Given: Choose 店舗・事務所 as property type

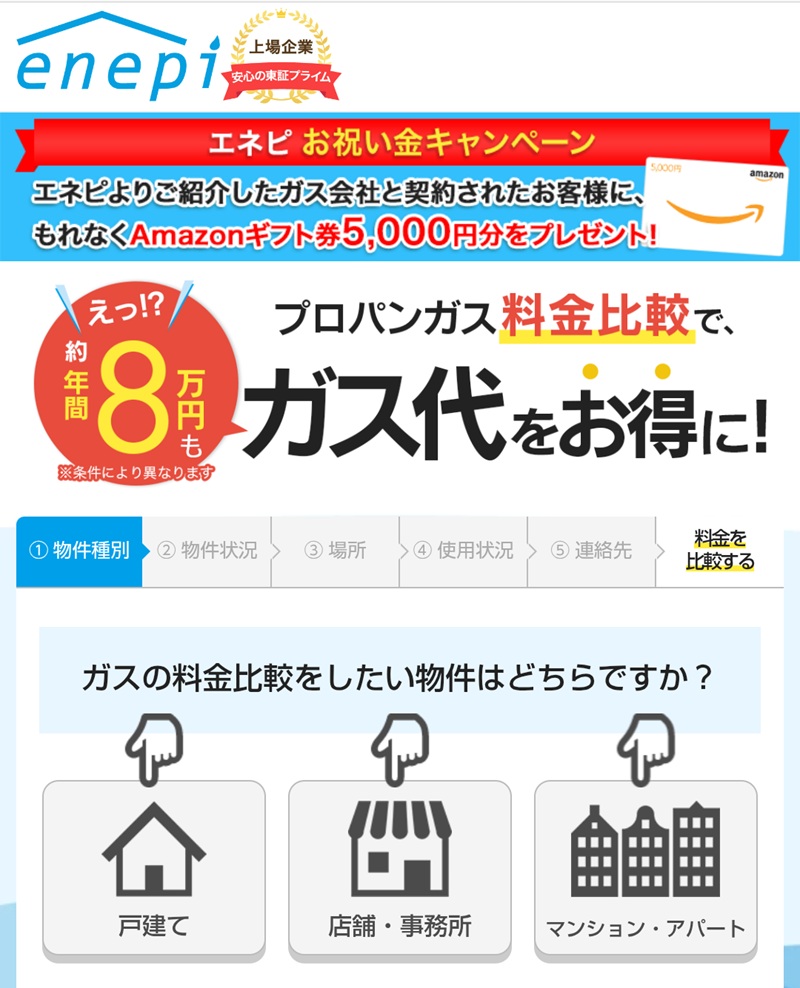Looking at the screenshot, I should pyautogui.click(x=400, y=870).
